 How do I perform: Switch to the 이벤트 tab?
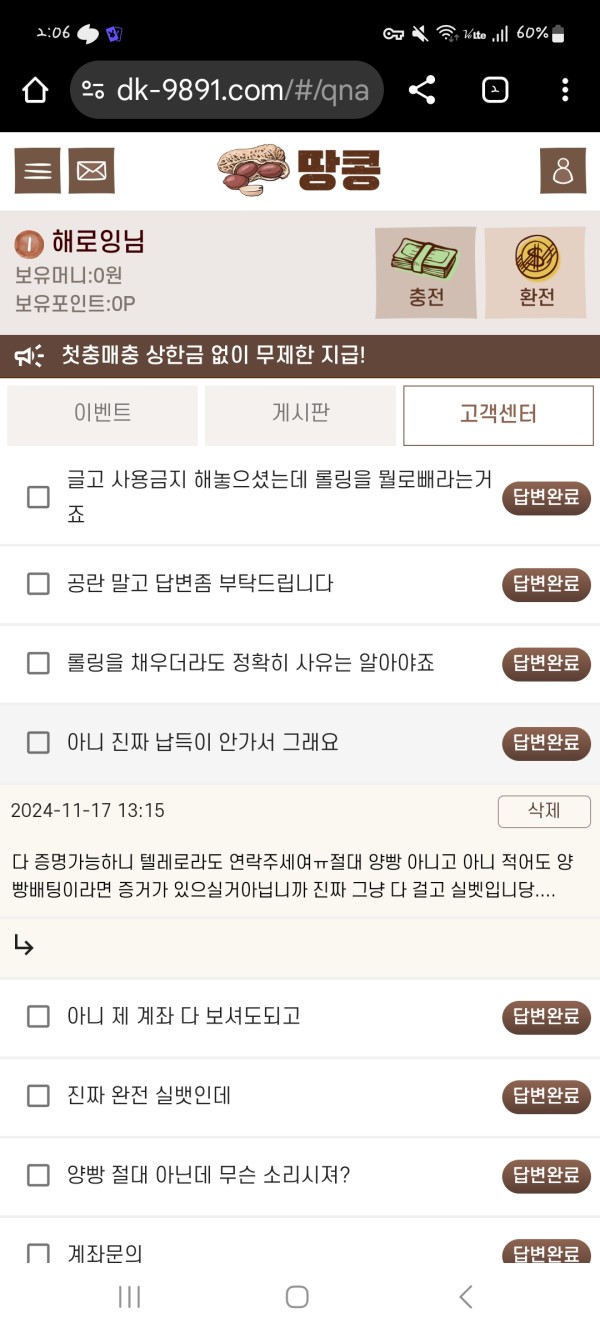click(x=102, y=414)
